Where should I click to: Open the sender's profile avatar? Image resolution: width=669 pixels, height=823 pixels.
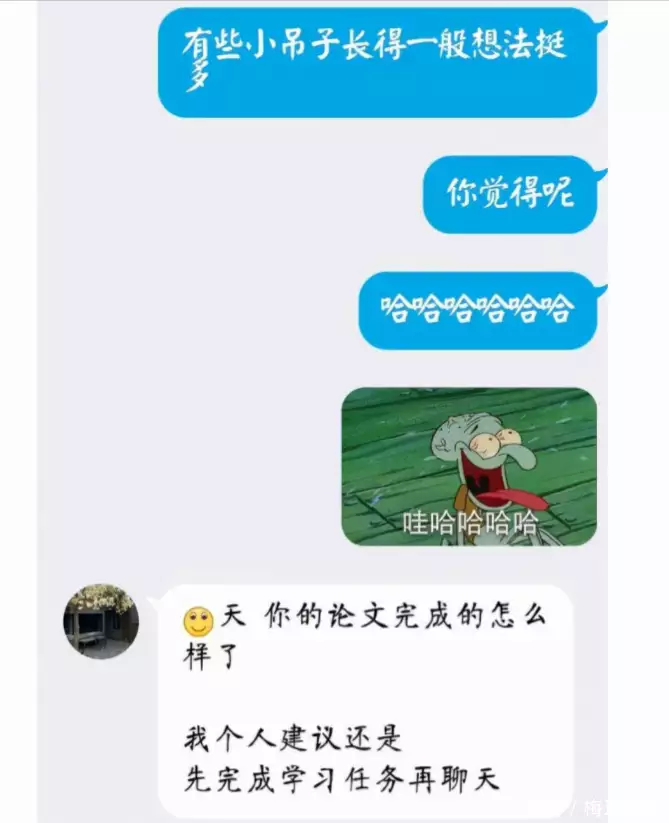pyautogui.click(x=101, y=621)
